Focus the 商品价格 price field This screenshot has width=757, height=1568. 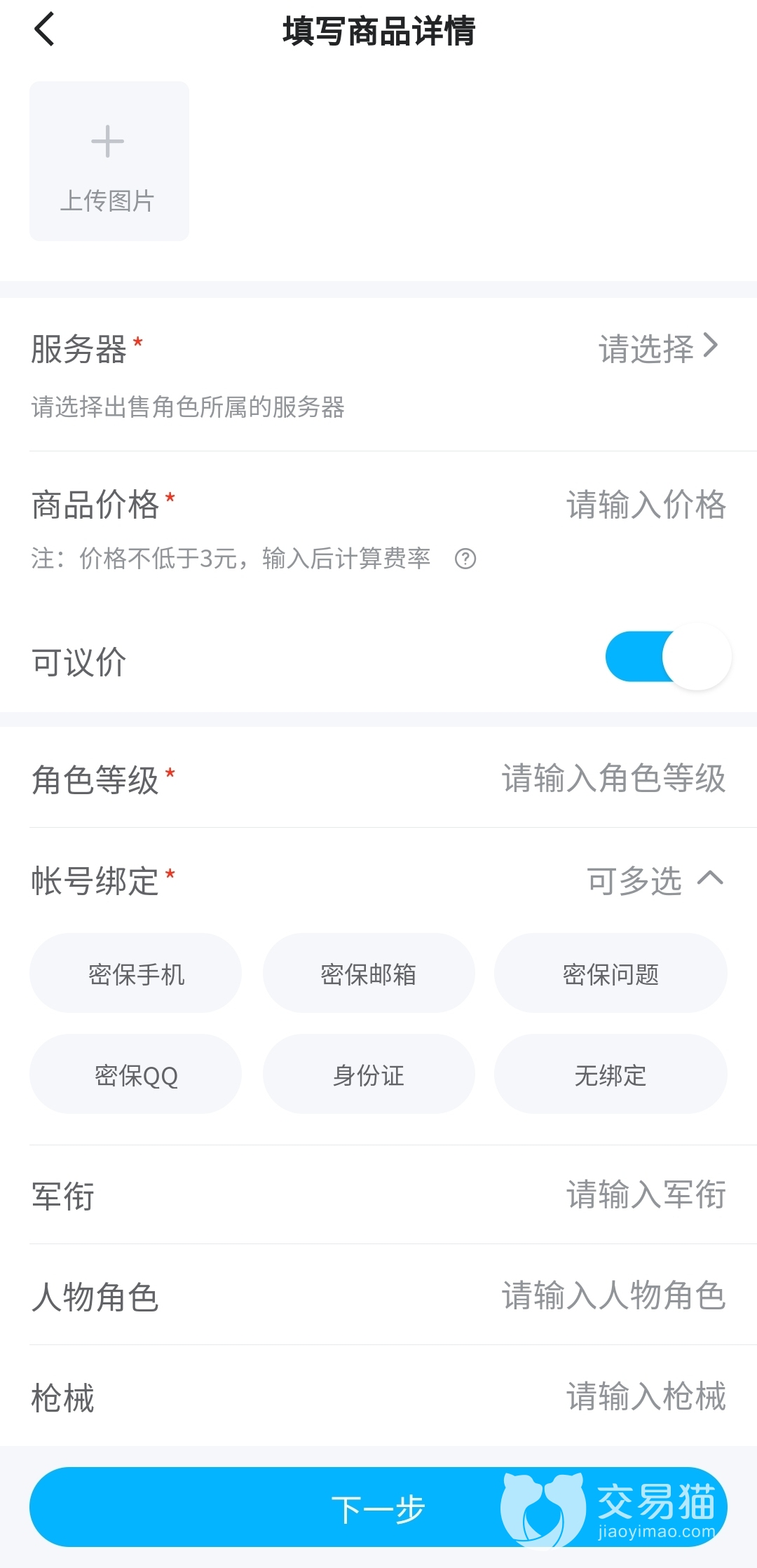pos(645,505)
